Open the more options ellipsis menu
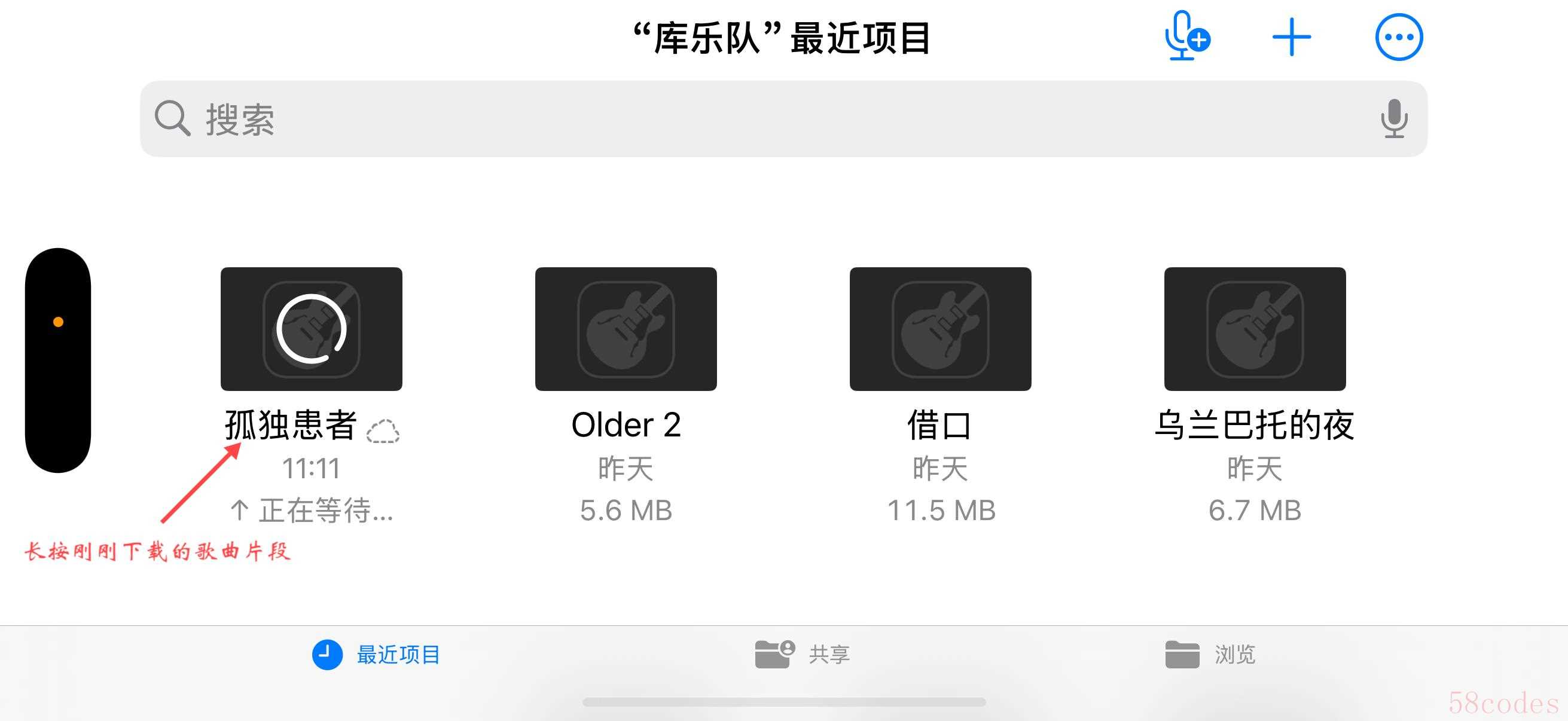 tap(1399, 37)
